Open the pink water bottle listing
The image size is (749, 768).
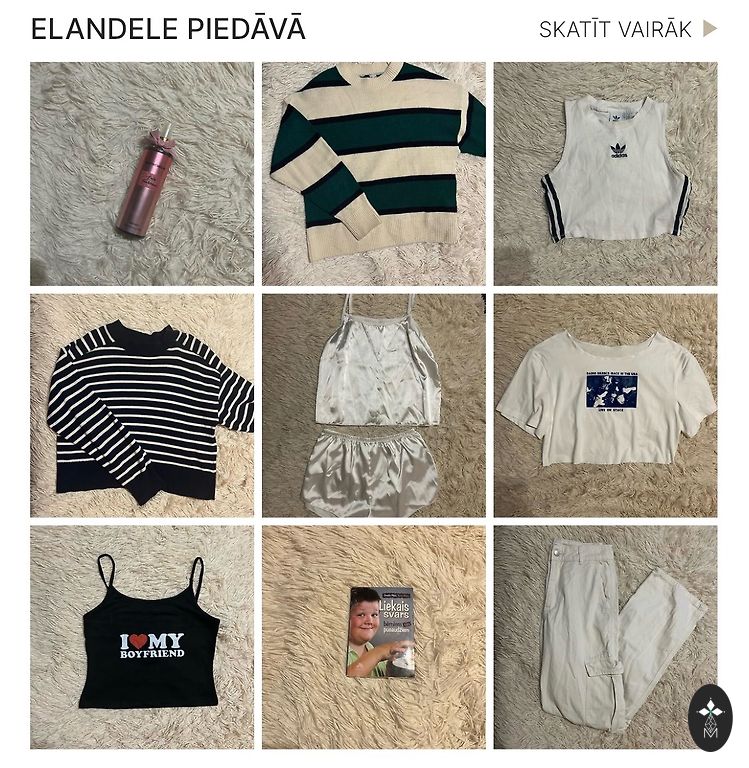point(142,174)
